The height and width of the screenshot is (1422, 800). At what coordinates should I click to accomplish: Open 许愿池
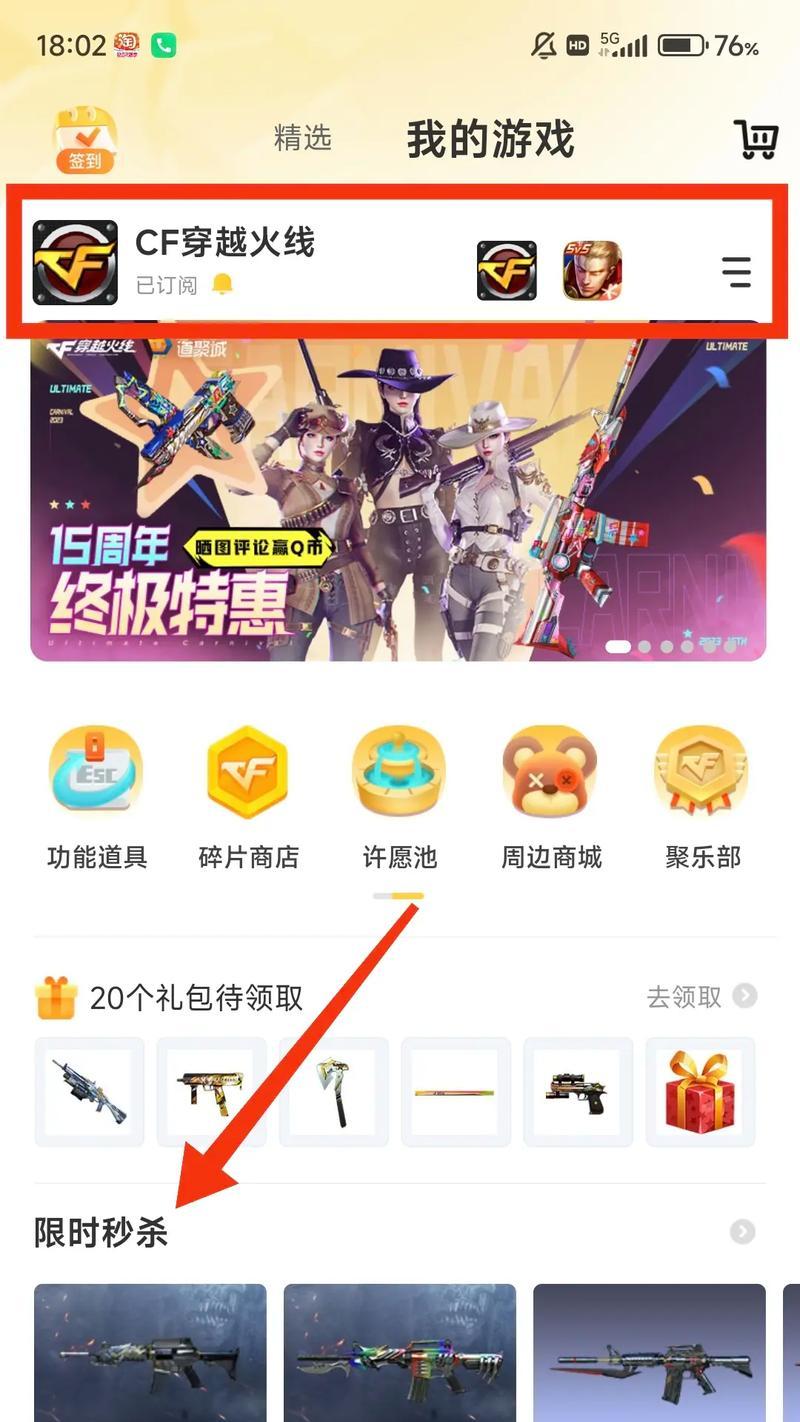coord(399,797)
